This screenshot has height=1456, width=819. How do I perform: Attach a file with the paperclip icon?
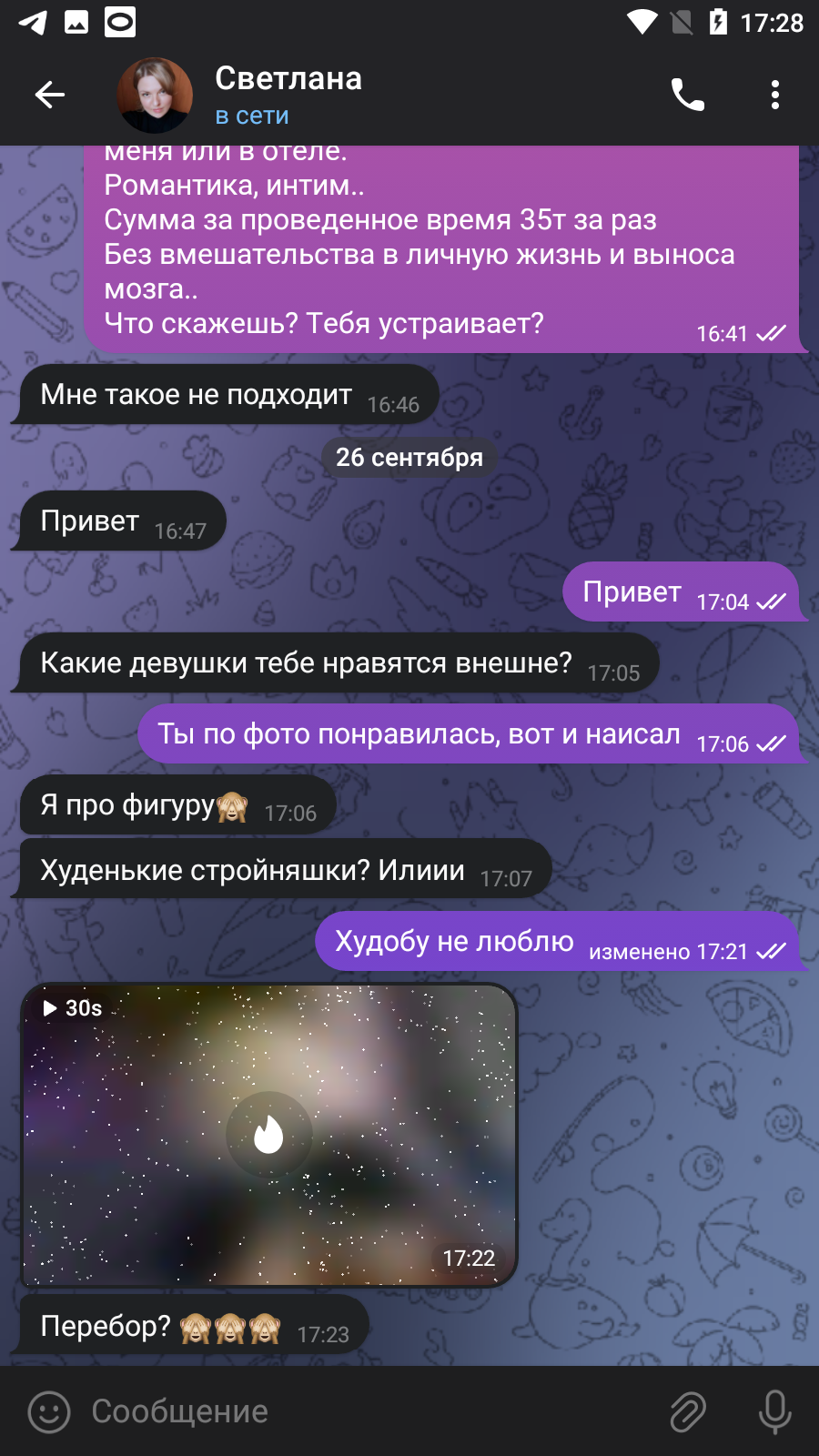[x=688, y=1412]
